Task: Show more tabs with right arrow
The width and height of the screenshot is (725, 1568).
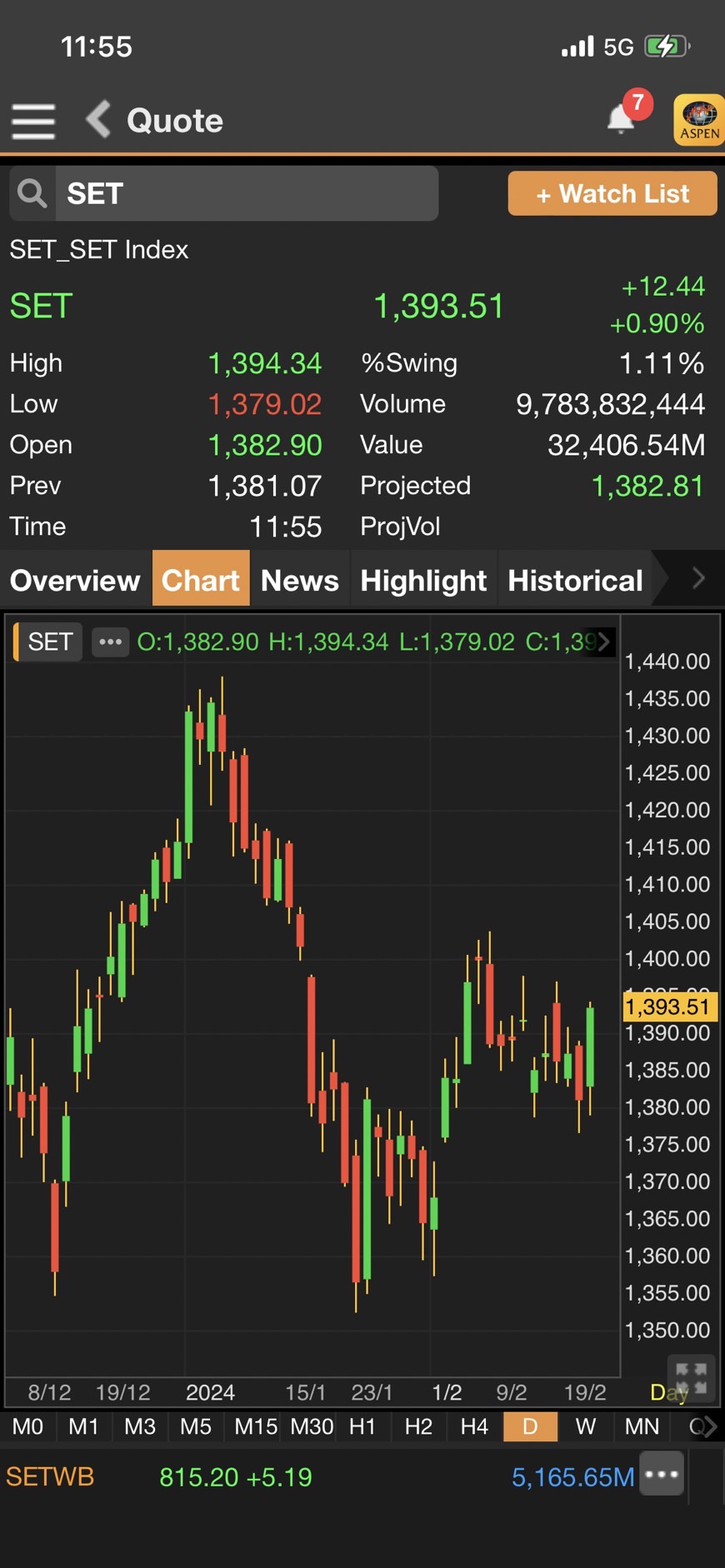Action: 698,577
